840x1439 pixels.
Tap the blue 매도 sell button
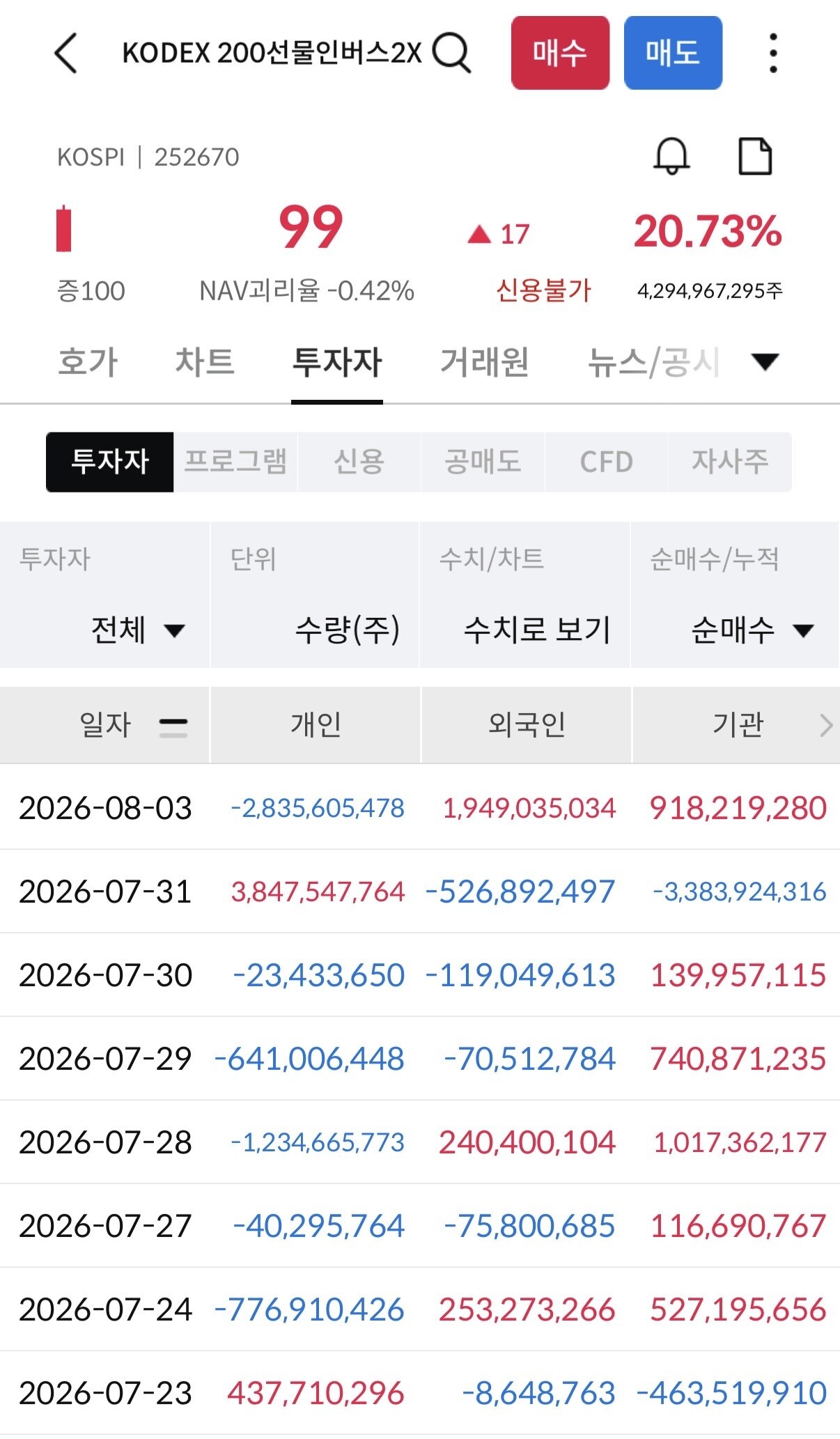673,53
